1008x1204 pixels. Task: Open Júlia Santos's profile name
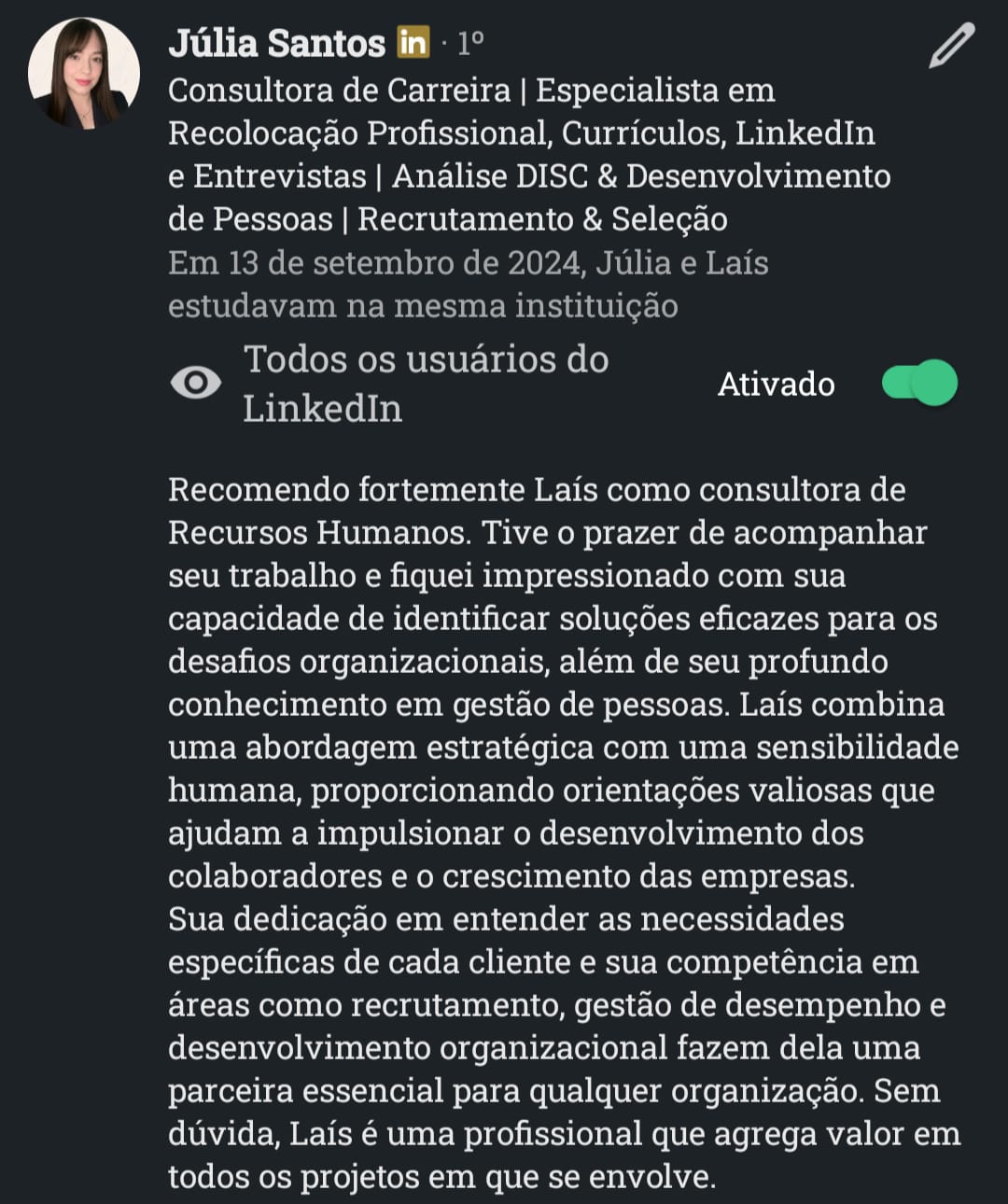pos(276,43)
